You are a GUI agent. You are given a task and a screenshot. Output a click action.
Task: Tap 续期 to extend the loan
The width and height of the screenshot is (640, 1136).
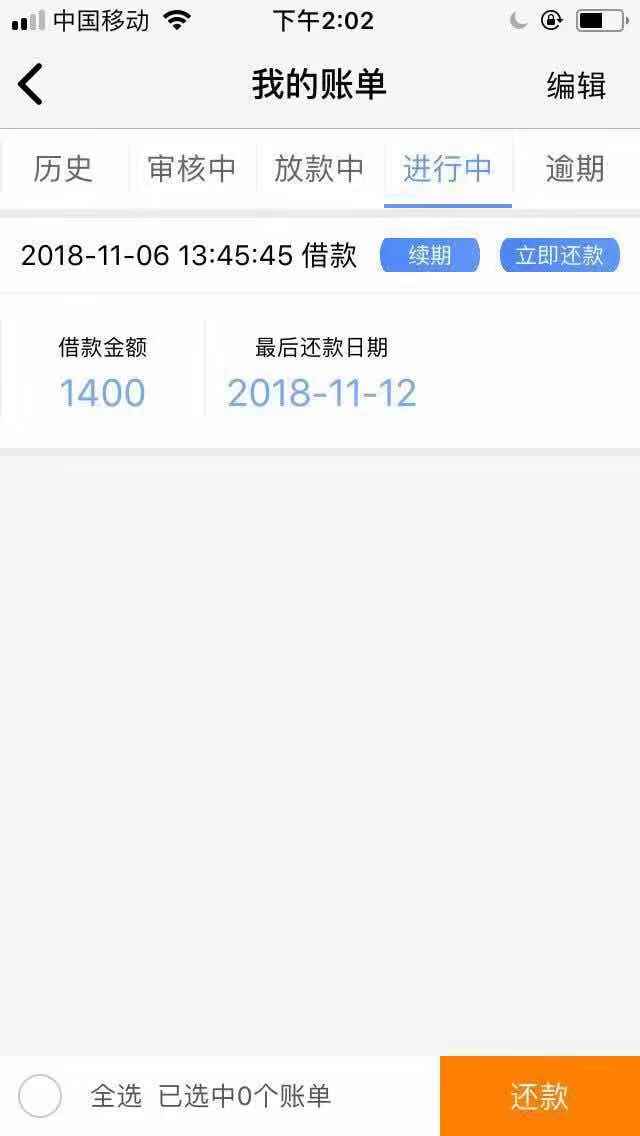tap(430, 255)
